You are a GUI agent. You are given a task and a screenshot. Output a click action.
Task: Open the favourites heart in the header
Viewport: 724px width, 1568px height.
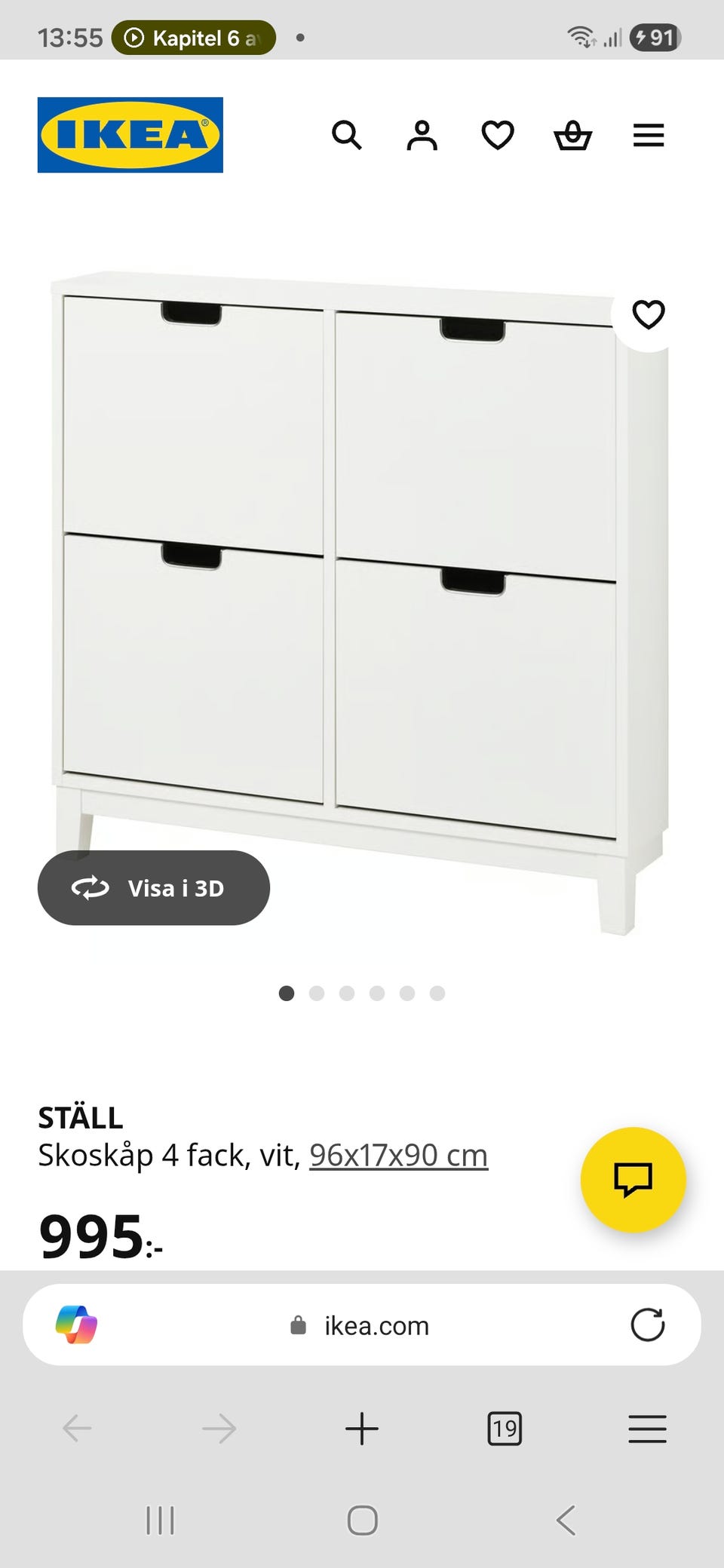498,136
